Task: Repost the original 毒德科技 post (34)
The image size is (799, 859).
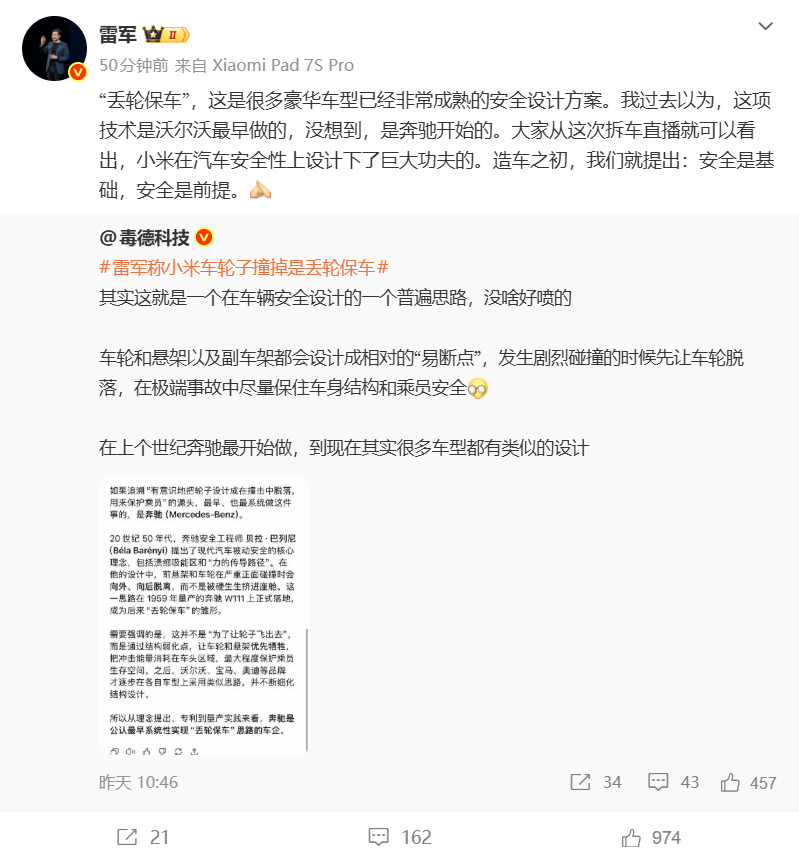Action: tap(596, 782)
